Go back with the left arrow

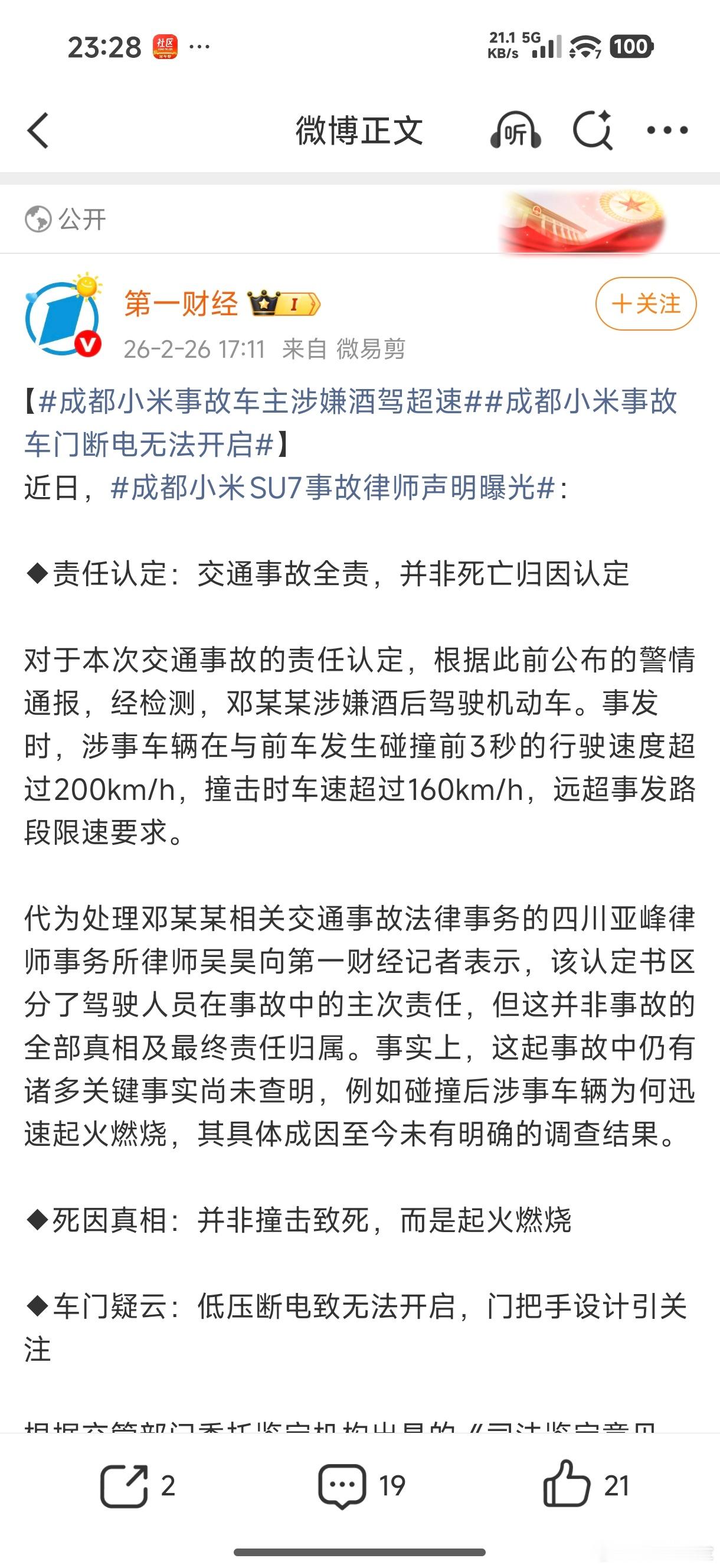coord(39,130)
